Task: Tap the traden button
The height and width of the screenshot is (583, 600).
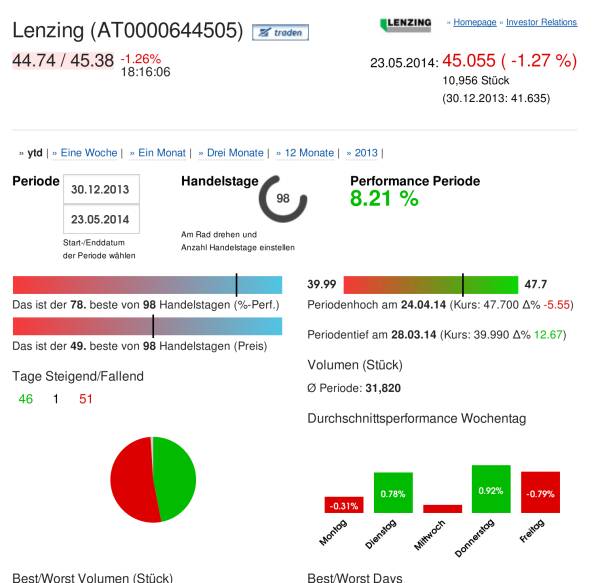Action: click(281, 33)
